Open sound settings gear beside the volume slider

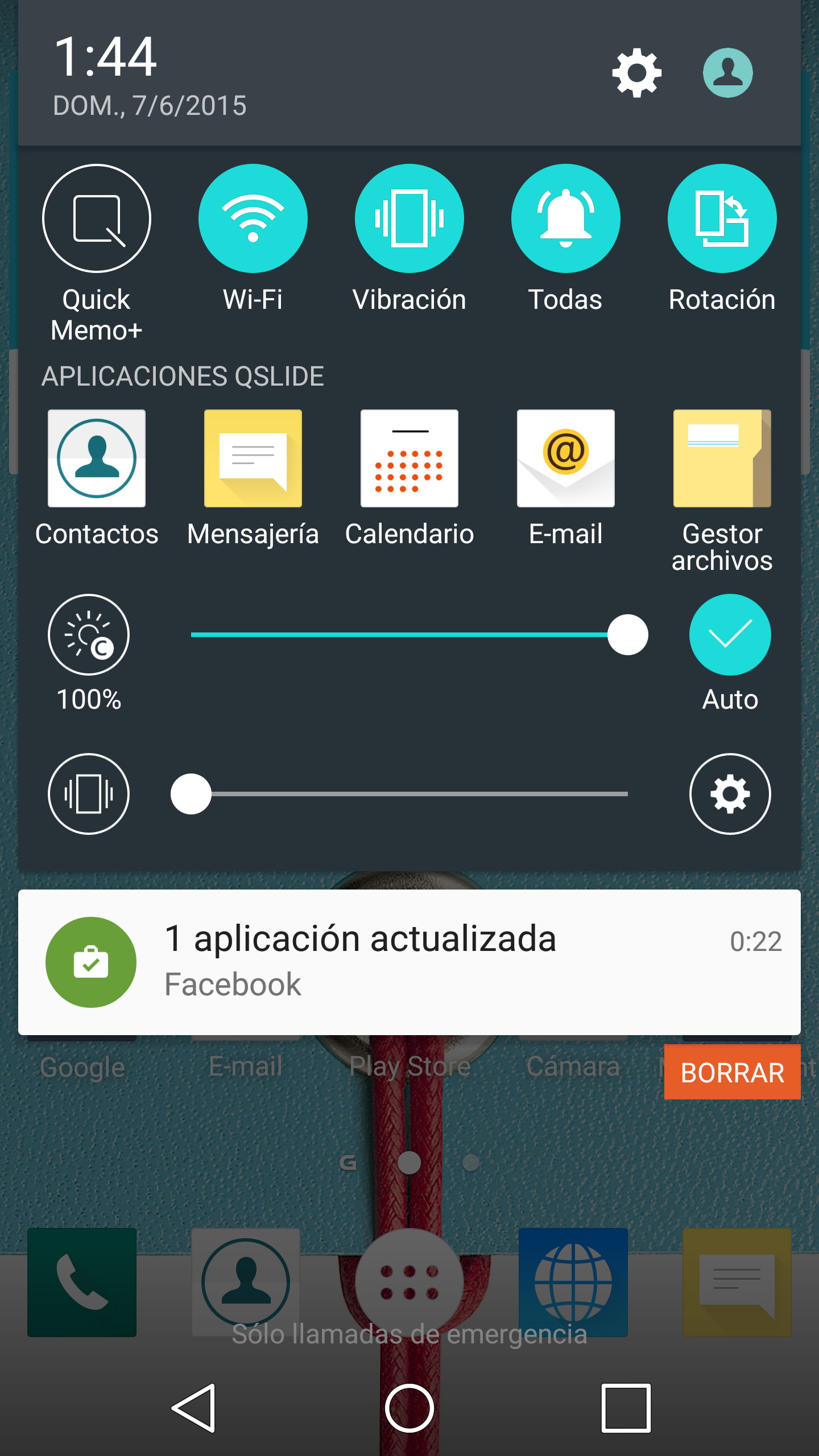[x=730, y=794]
